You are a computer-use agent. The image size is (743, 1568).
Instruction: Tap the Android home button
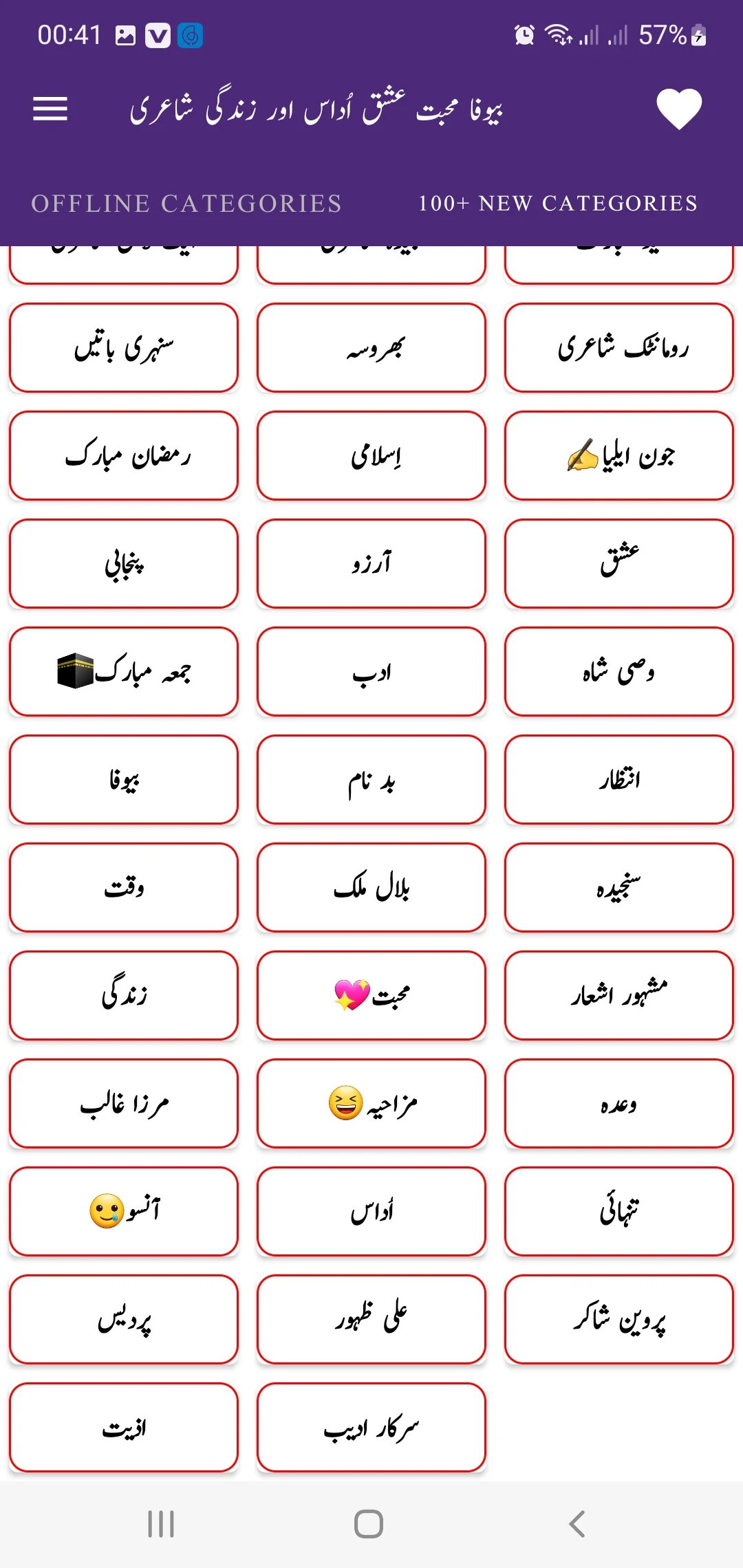pyautogui.click(x=369, y=1522)
